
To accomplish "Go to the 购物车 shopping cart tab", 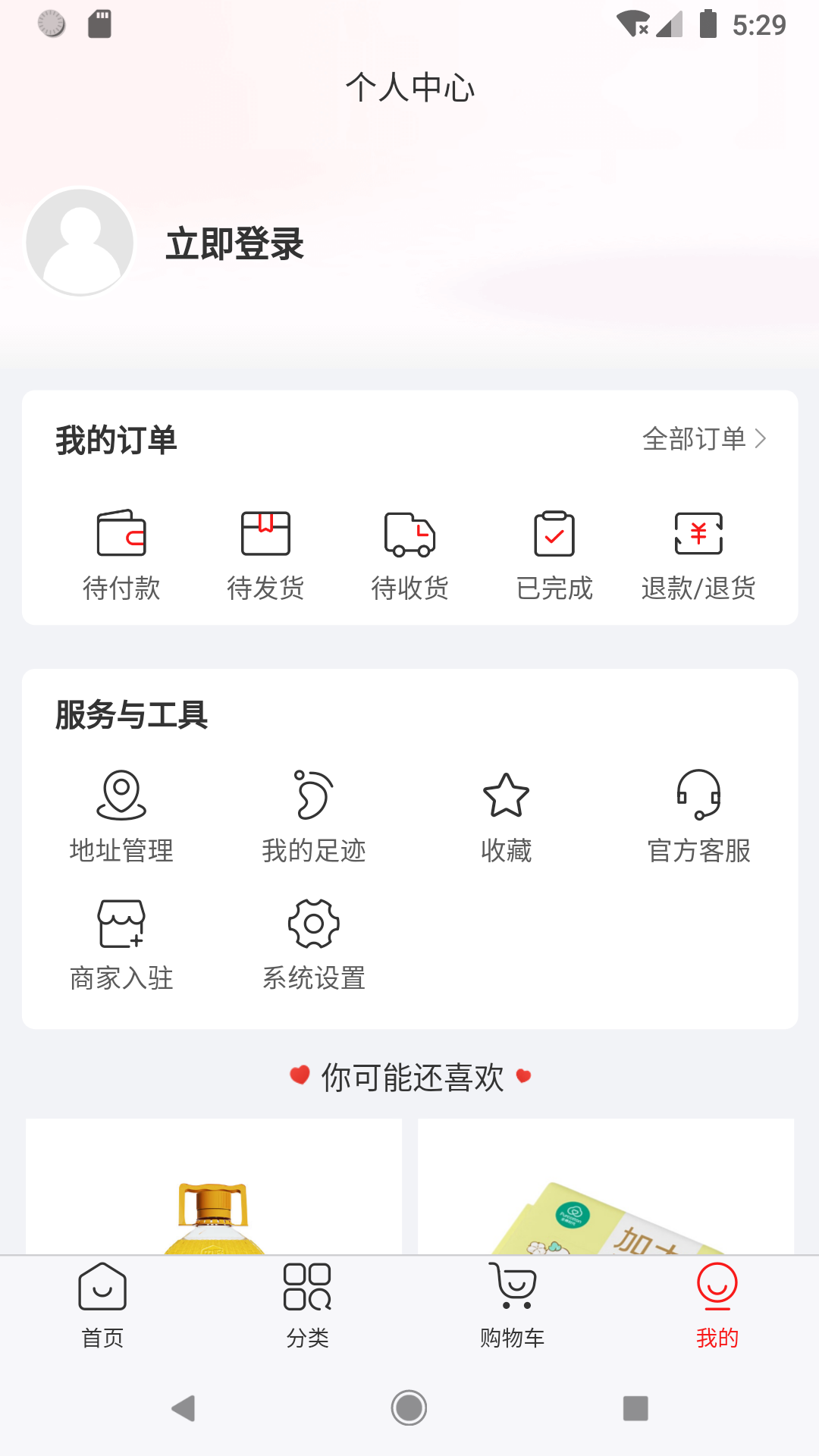I will click(x=512, y=1306).
